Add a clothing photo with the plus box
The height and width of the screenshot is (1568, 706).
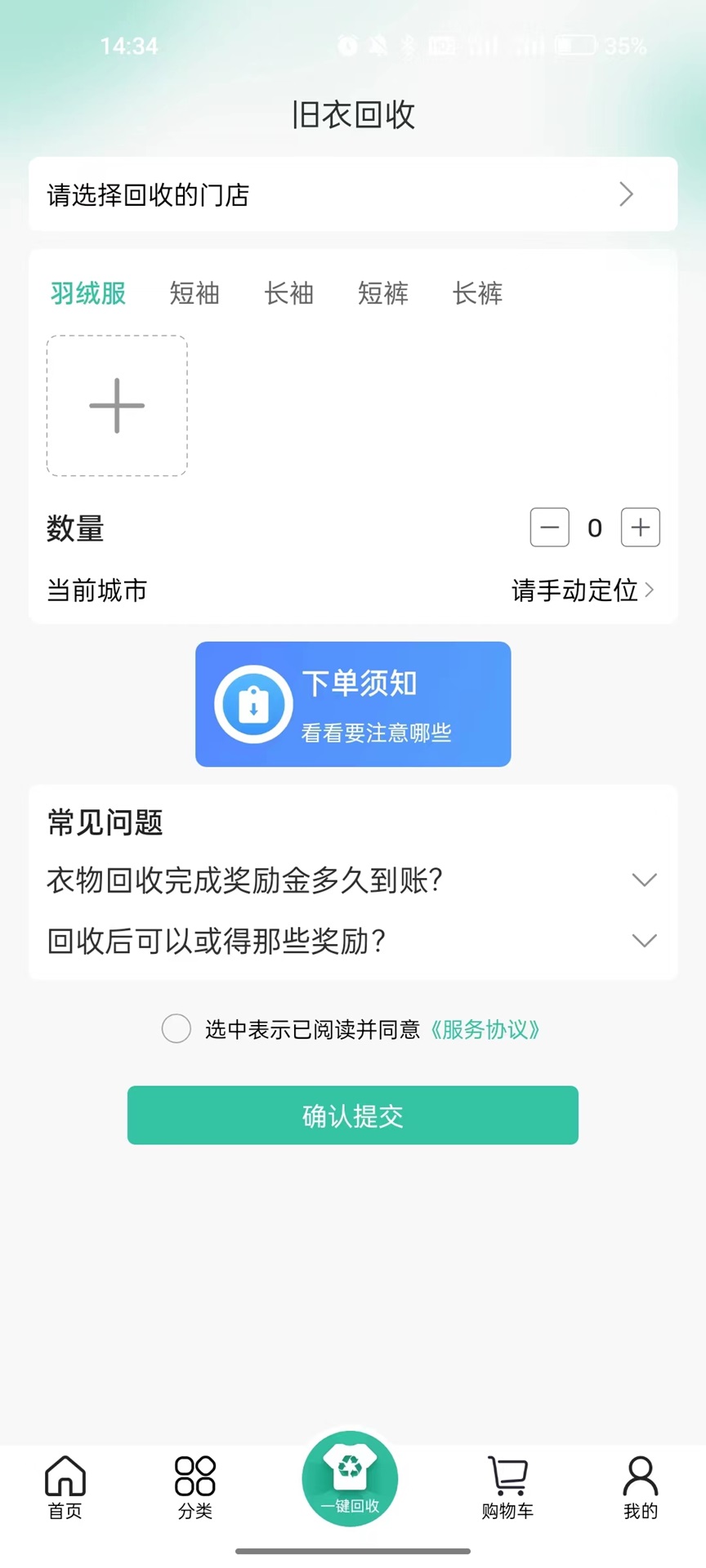(117, 406)
